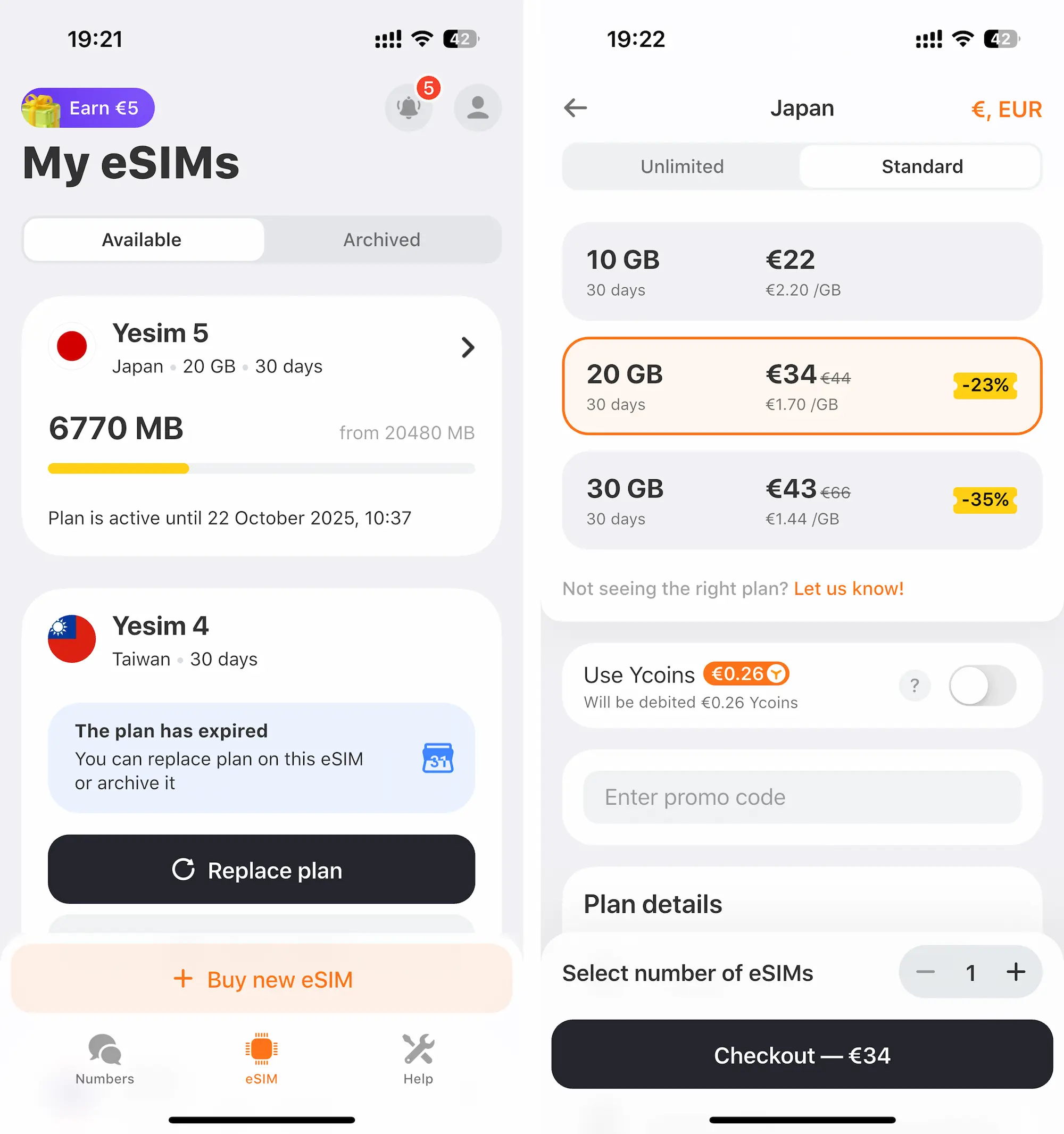This screenshot has height=1134, width=1064.
Task: Tap Checkout — €34
Action: click(802, 1055)
